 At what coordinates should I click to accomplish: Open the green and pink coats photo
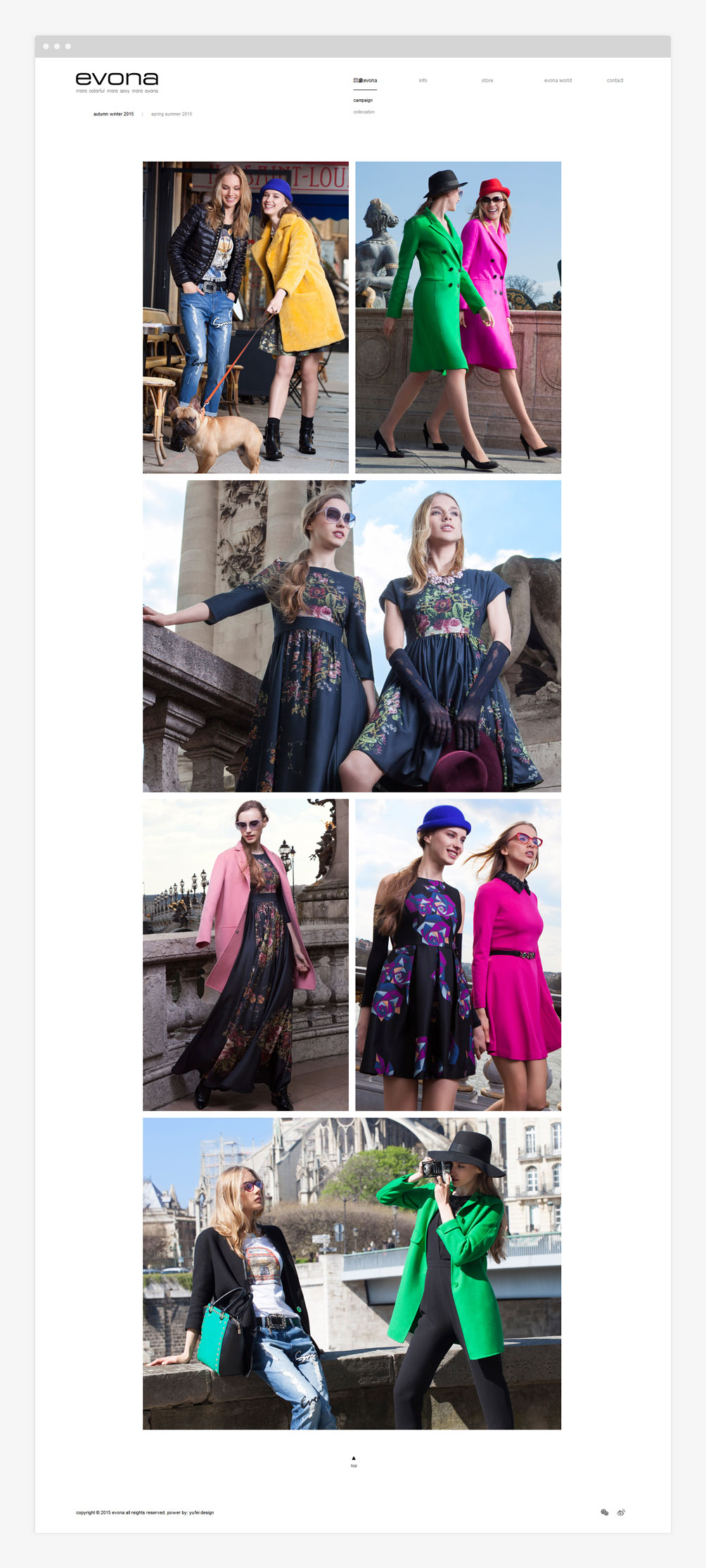[458, 317]
